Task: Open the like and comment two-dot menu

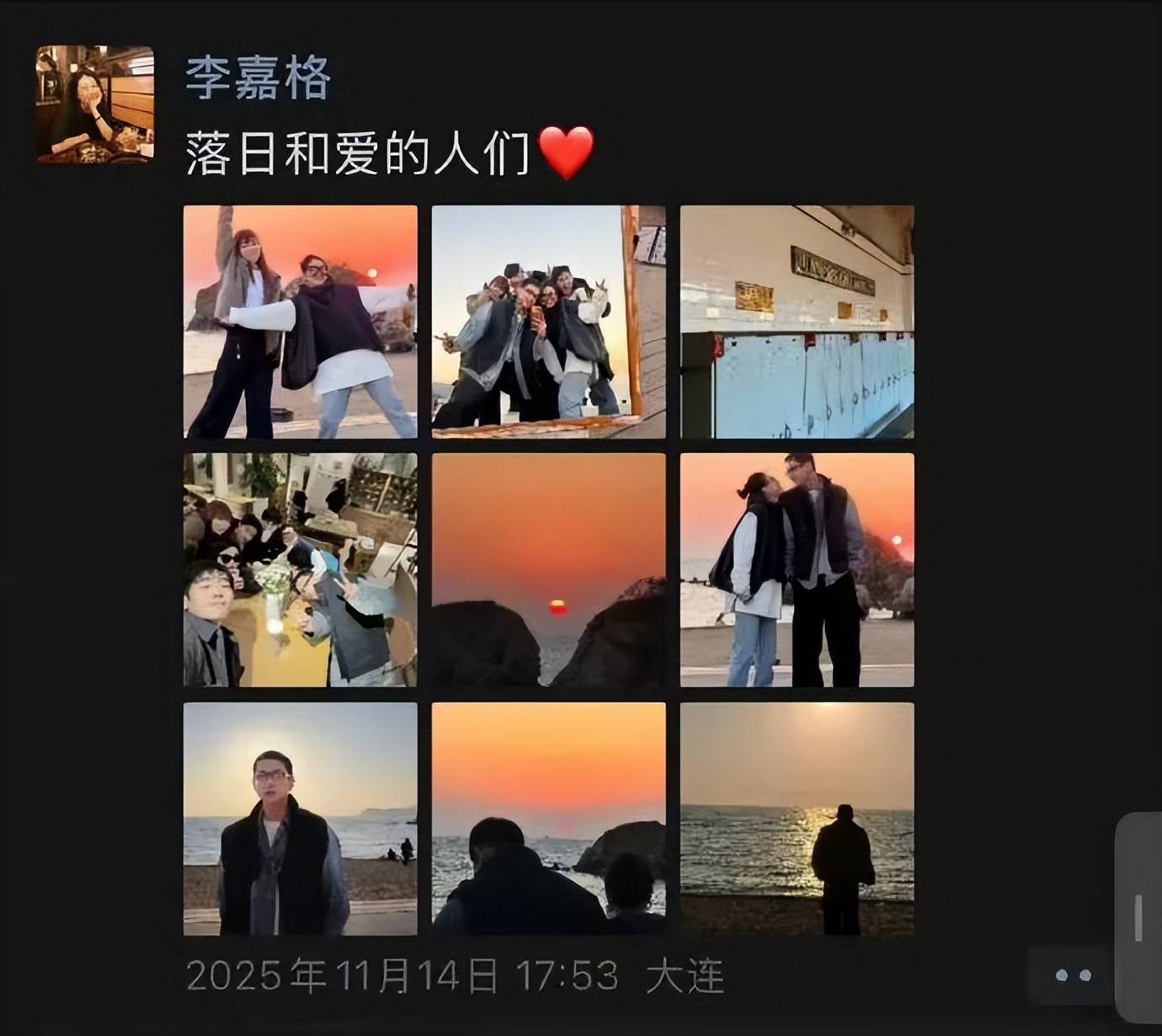Action: [x=1073, y=975]
